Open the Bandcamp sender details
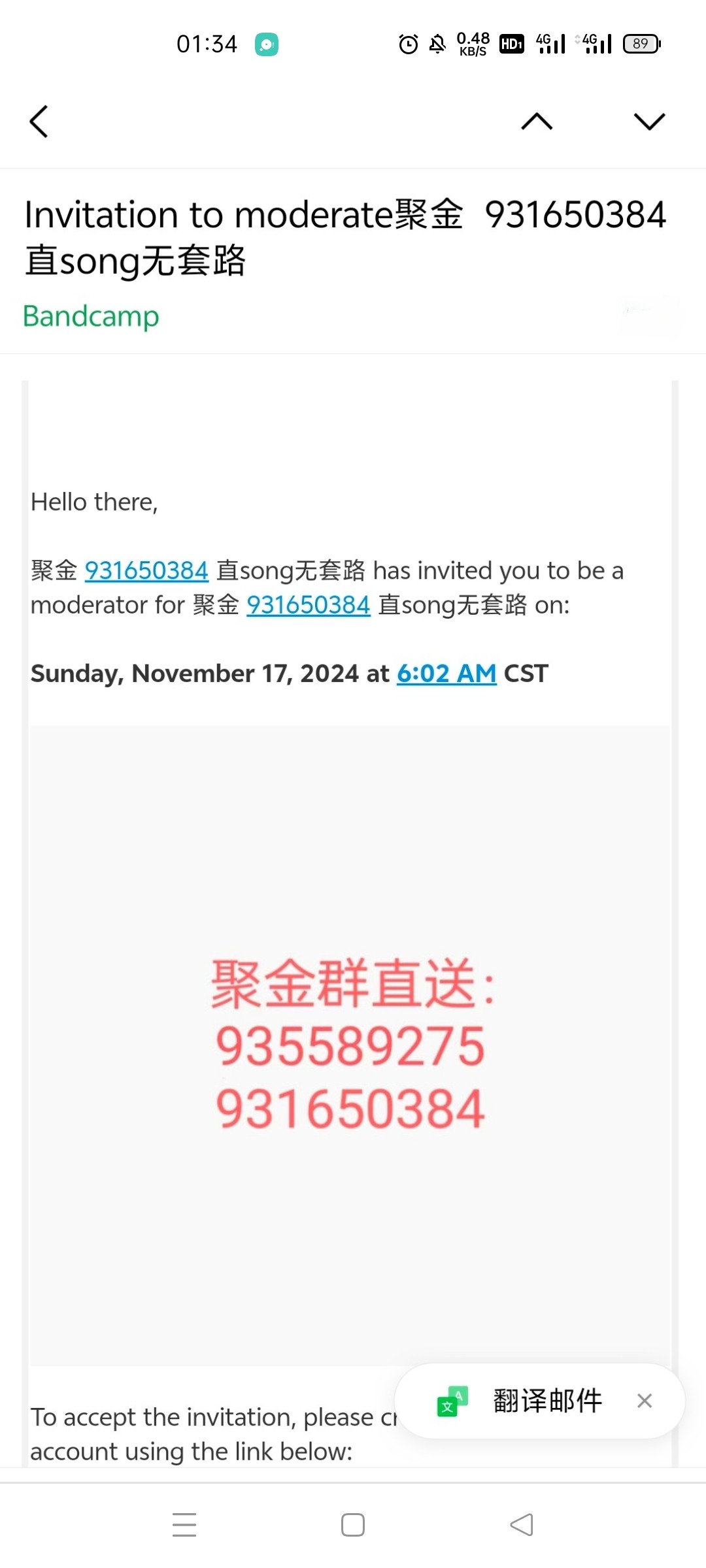 point(91,316)
